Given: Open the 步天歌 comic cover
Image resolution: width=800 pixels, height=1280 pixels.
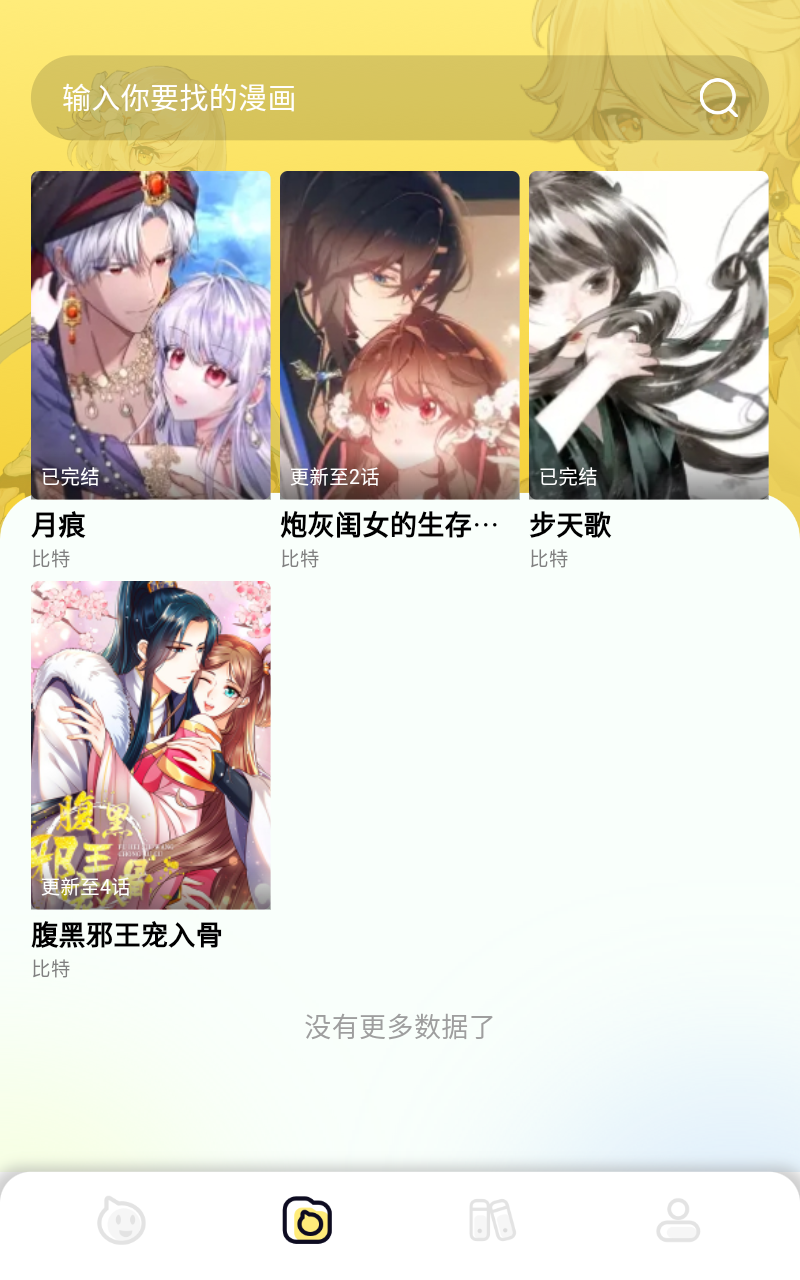Looking at the screenshot, I should pos(648,334).
